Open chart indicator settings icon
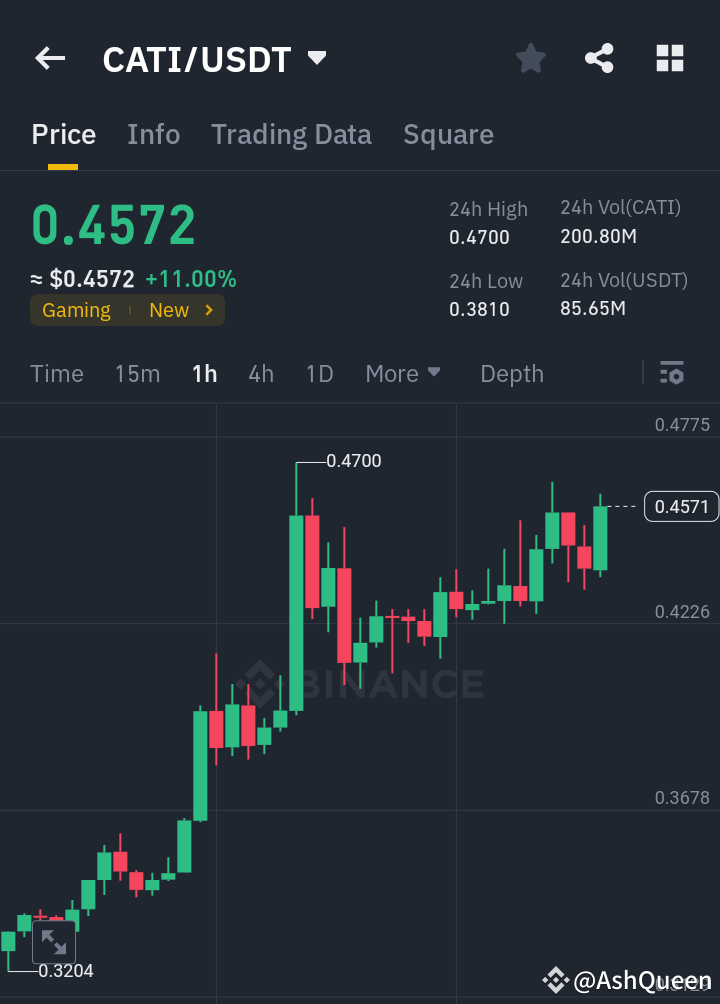Image resolution: width=720 pixels, height=1004 pixels. point(671,373)
